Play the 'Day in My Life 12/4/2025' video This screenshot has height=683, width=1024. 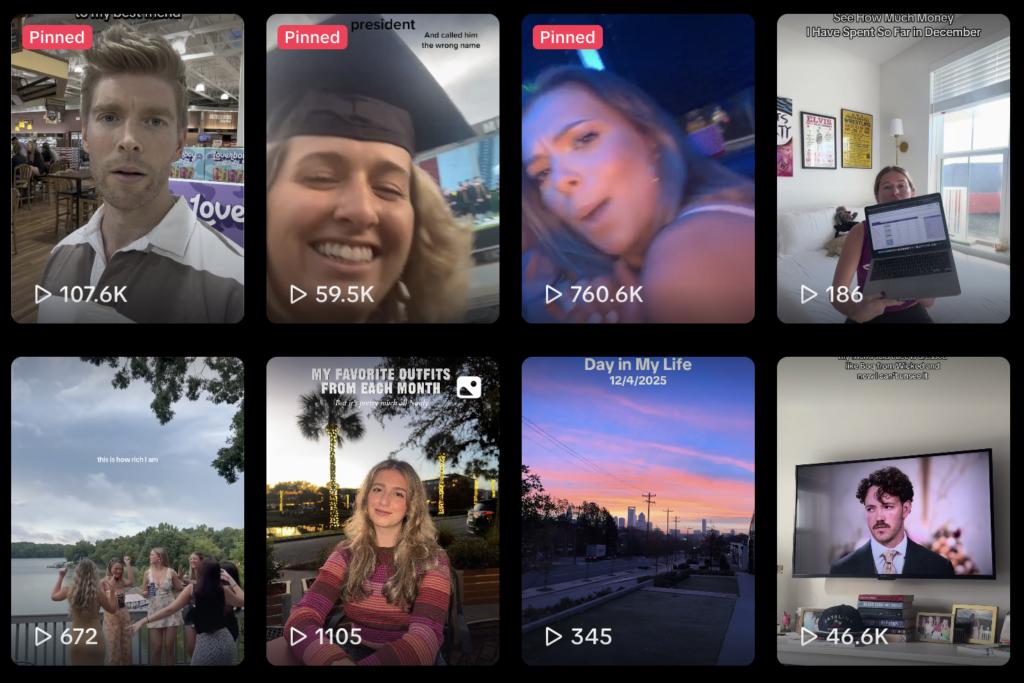(x=637, y=510)
